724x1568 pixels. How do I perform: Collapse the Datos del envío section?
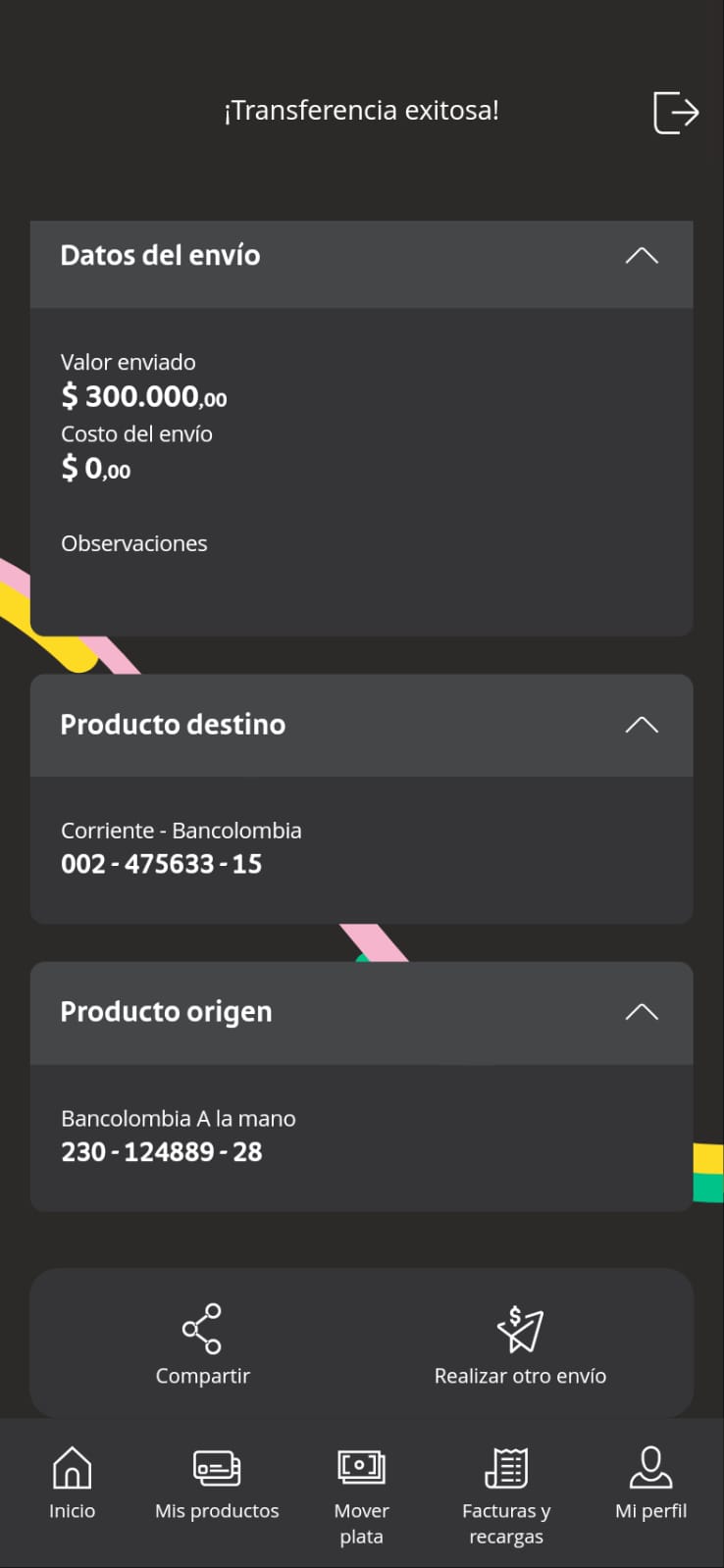pyautogui.click(x=642, y=256)
